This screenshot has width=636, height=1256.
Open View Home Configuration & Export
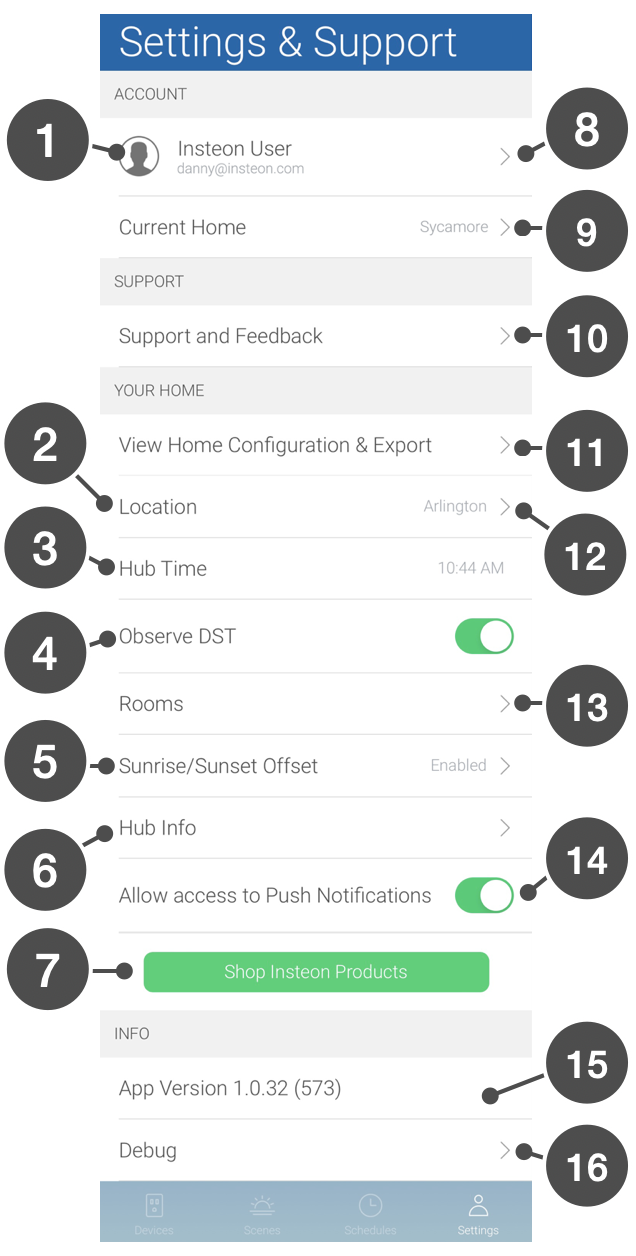point(316,445)
